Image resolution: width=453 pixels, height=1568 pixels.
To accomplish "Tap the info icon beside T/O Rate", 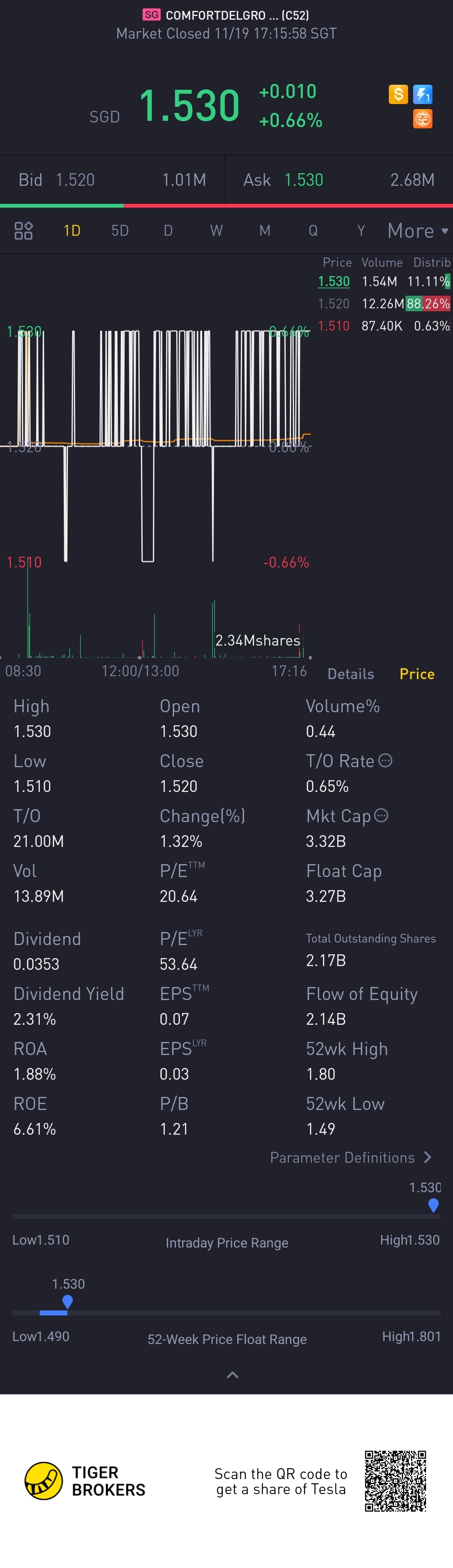I will coord(385,760).
